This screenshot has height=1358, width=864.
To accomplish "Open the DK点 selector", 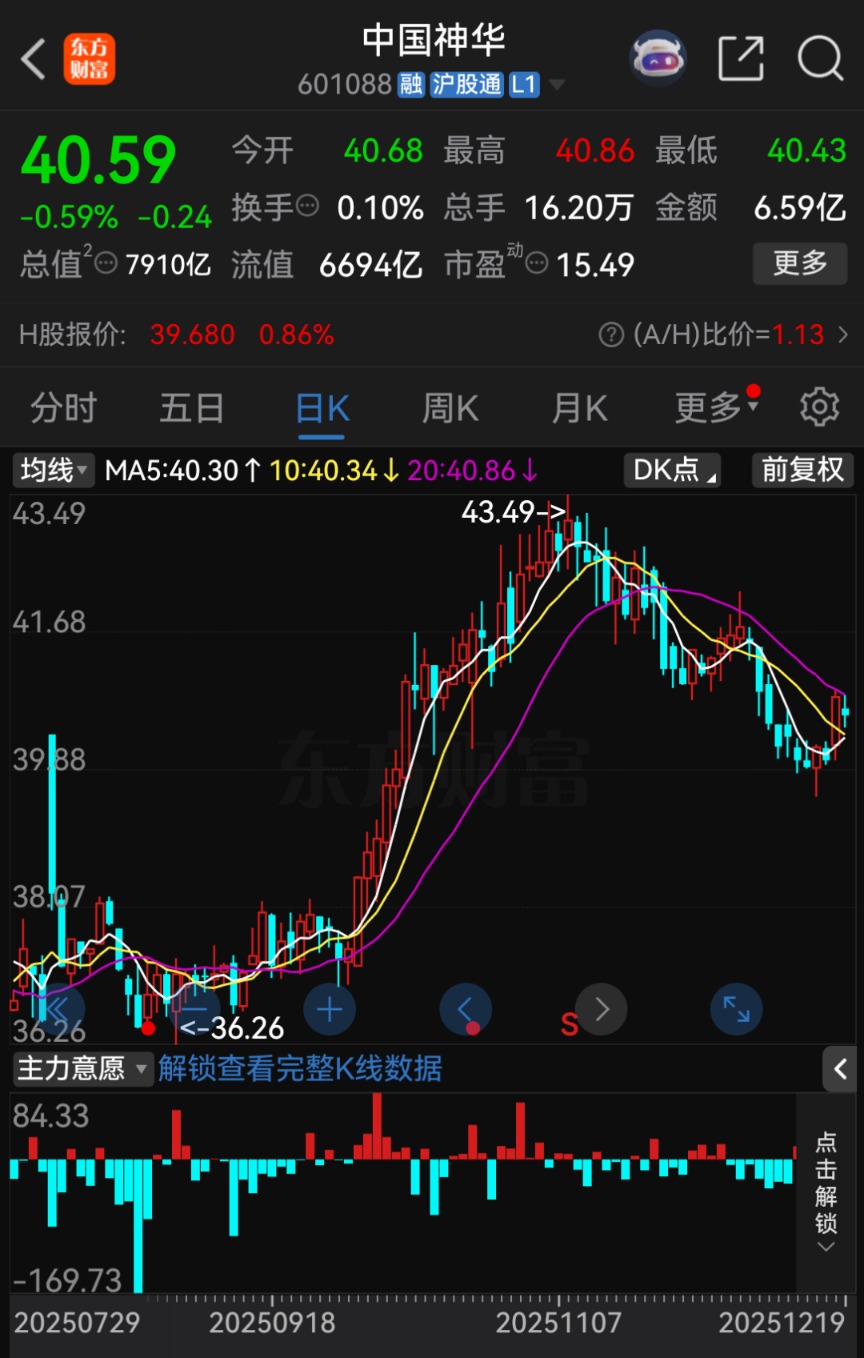I will click(673, 470).
